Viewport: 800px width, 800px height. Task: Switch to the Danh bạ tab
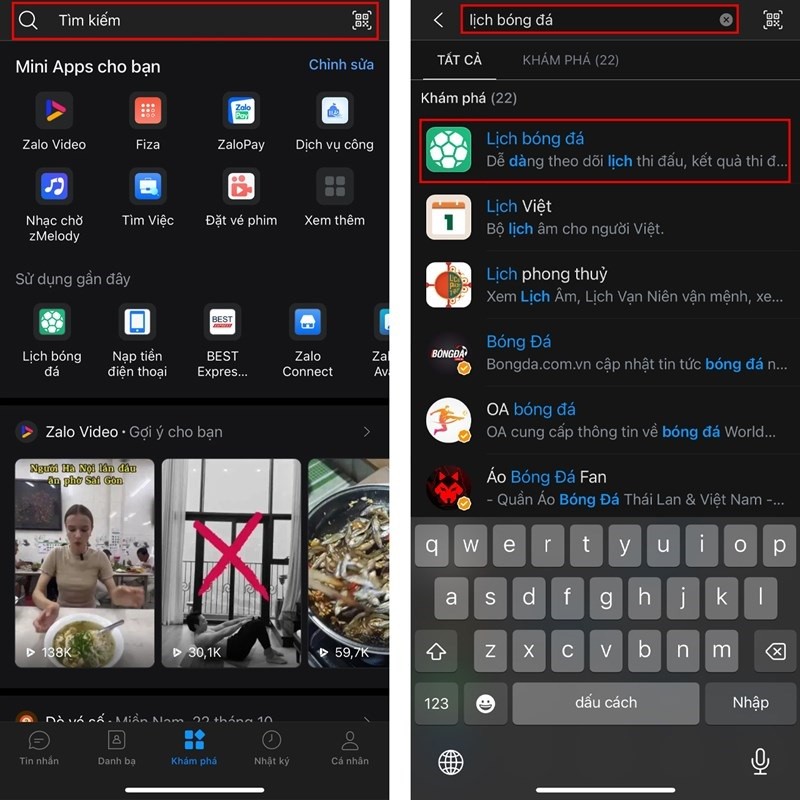pyautogui.click(x=116, y=748)
